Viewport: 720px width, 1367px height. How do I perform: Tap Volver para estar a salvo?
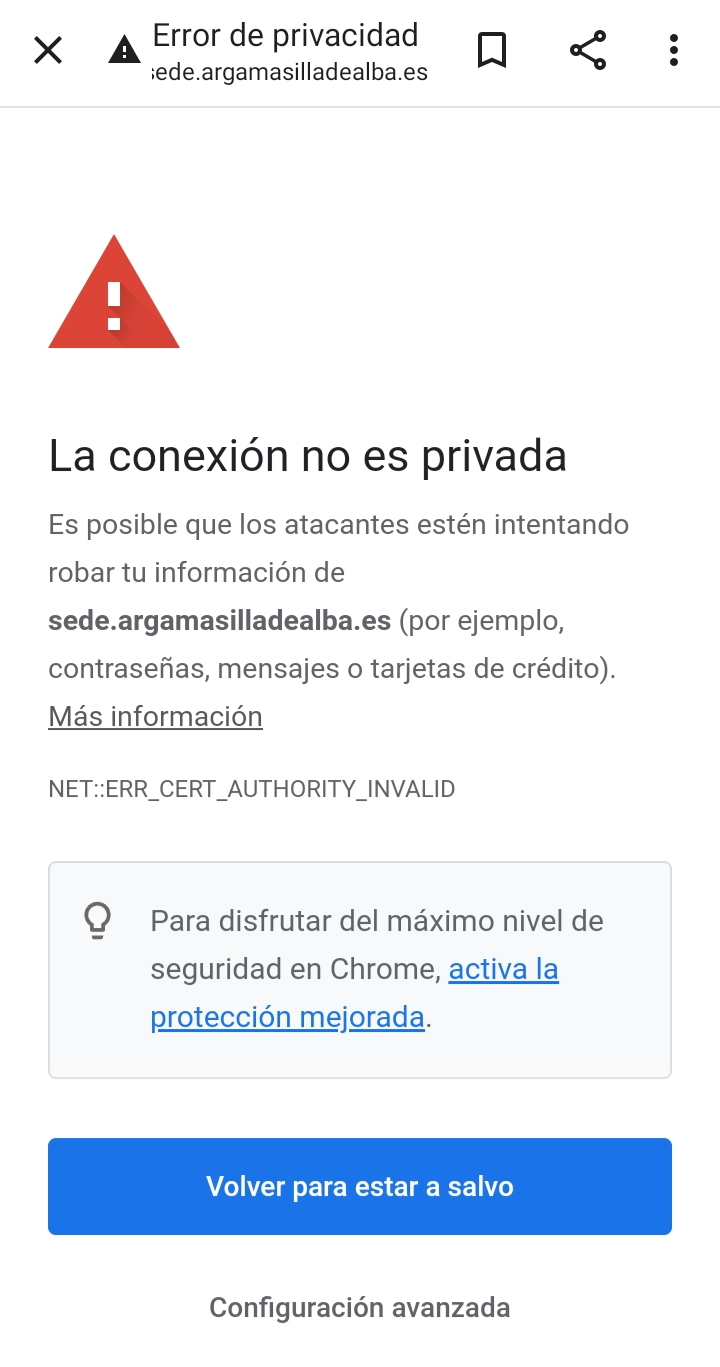click(x=360, y=1186)
